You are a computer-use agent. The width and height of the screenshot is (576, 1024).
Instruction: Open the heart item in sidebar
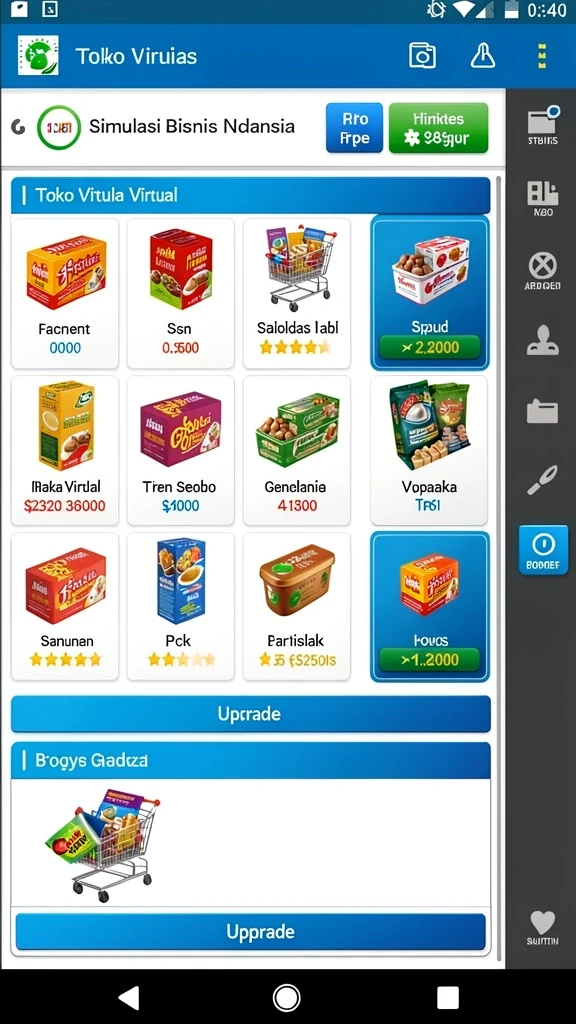[x=542, y=928]
